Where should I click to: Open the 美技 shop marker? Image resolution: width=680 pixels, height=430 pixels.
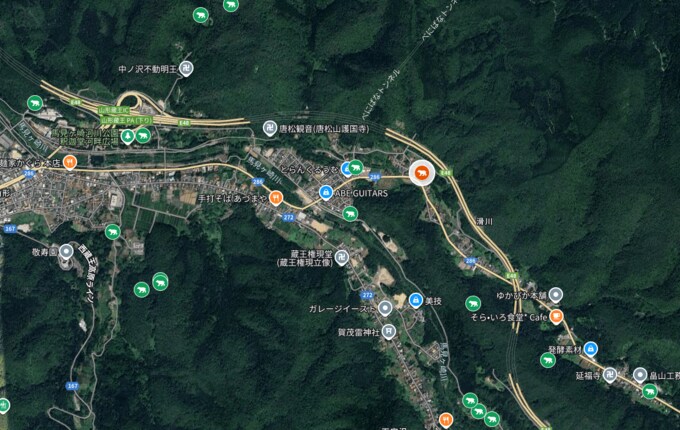click(415, 300)
